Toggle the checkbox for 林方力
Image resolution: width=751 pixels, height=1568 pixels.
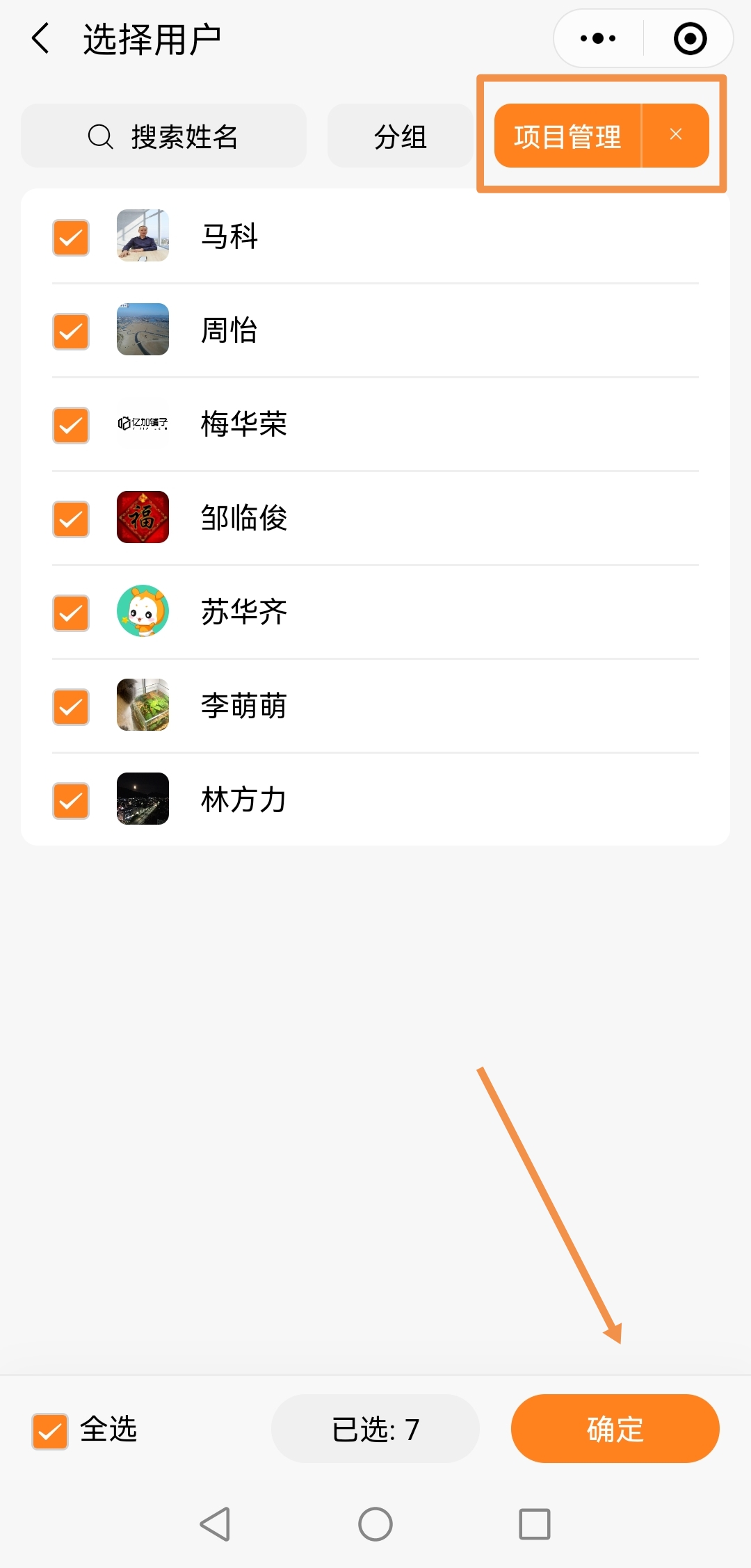point(71,801)
